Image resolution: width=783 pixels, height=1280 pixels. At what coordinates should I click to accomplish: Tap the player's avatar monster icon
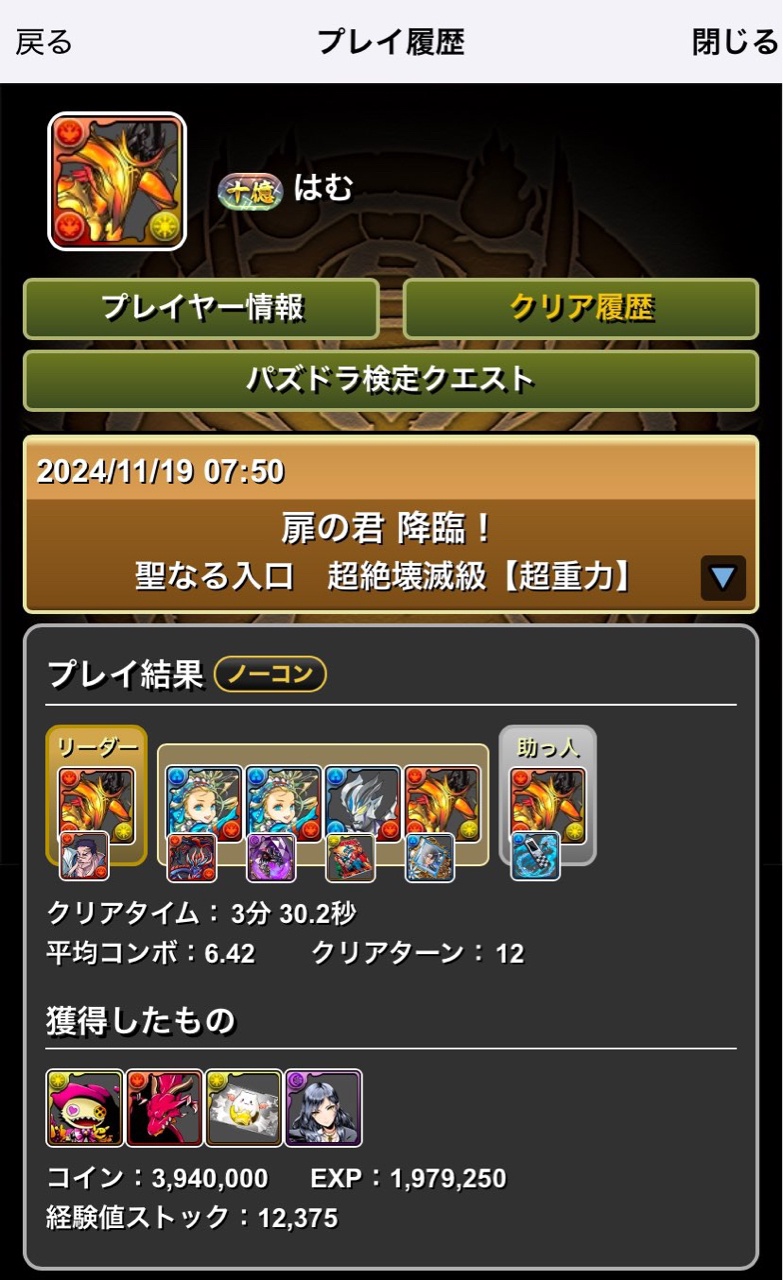(x=117, y=181)
